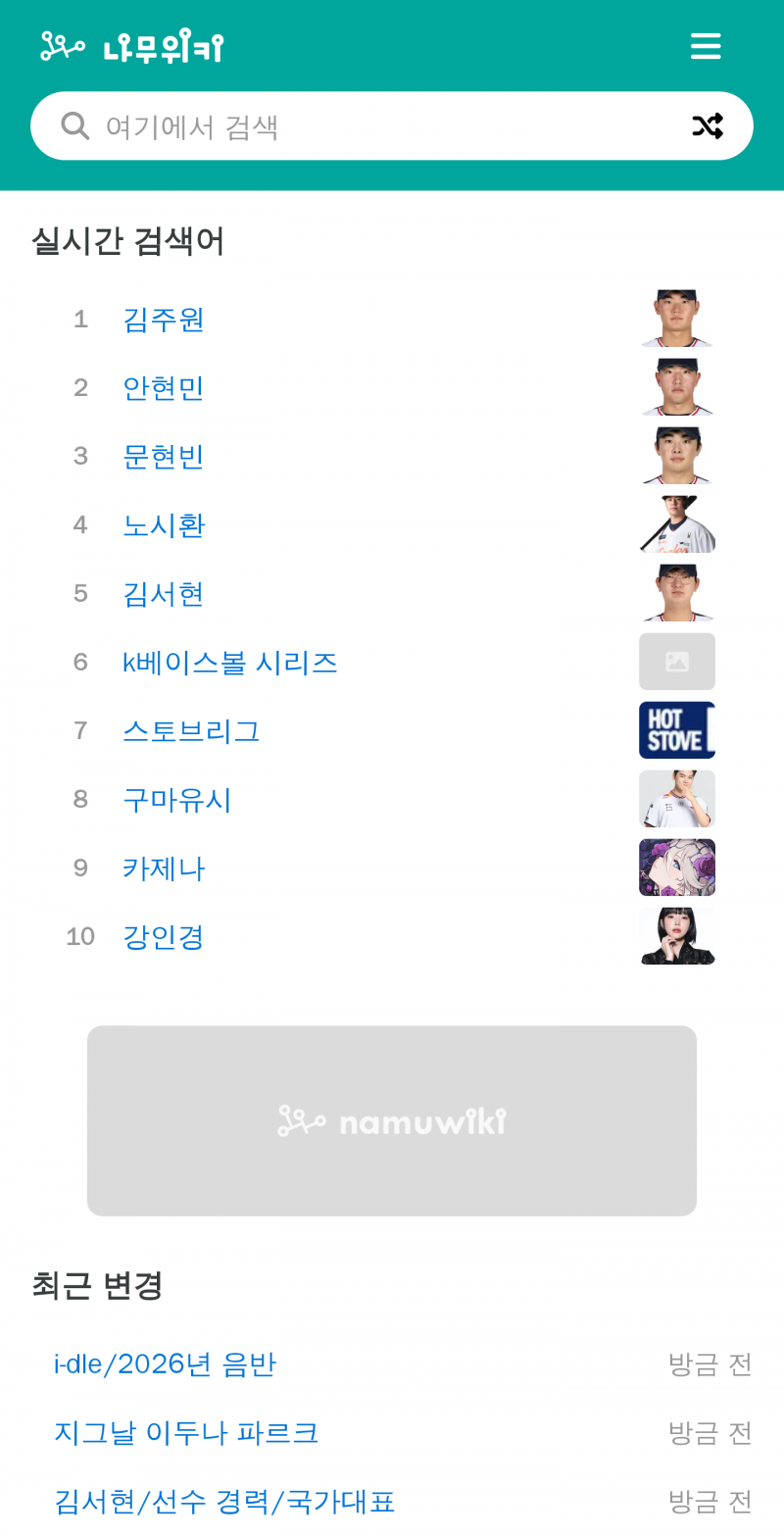Click 김서현 in the trending list

tap(163, 592)
